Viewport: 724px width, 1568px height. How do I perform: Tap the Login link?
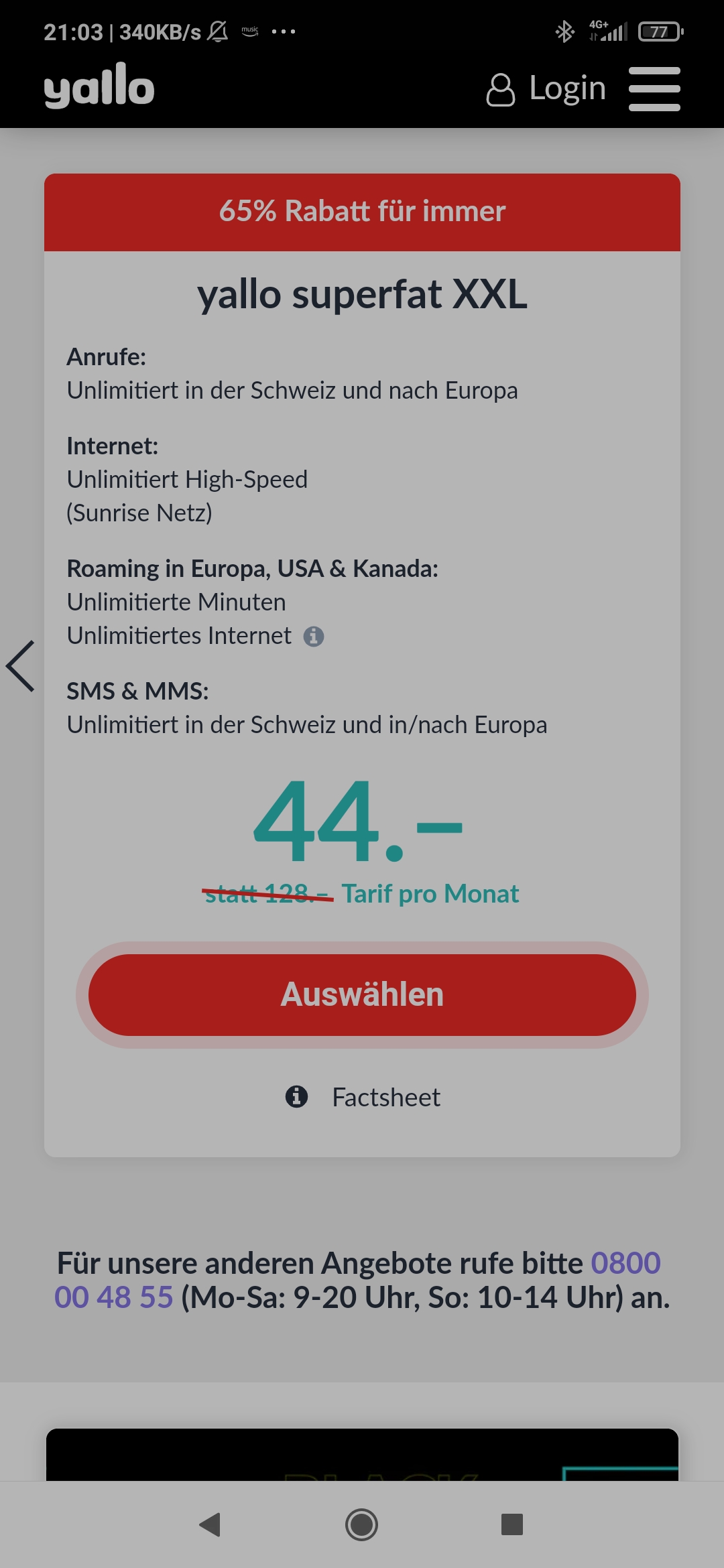point(547,89)
